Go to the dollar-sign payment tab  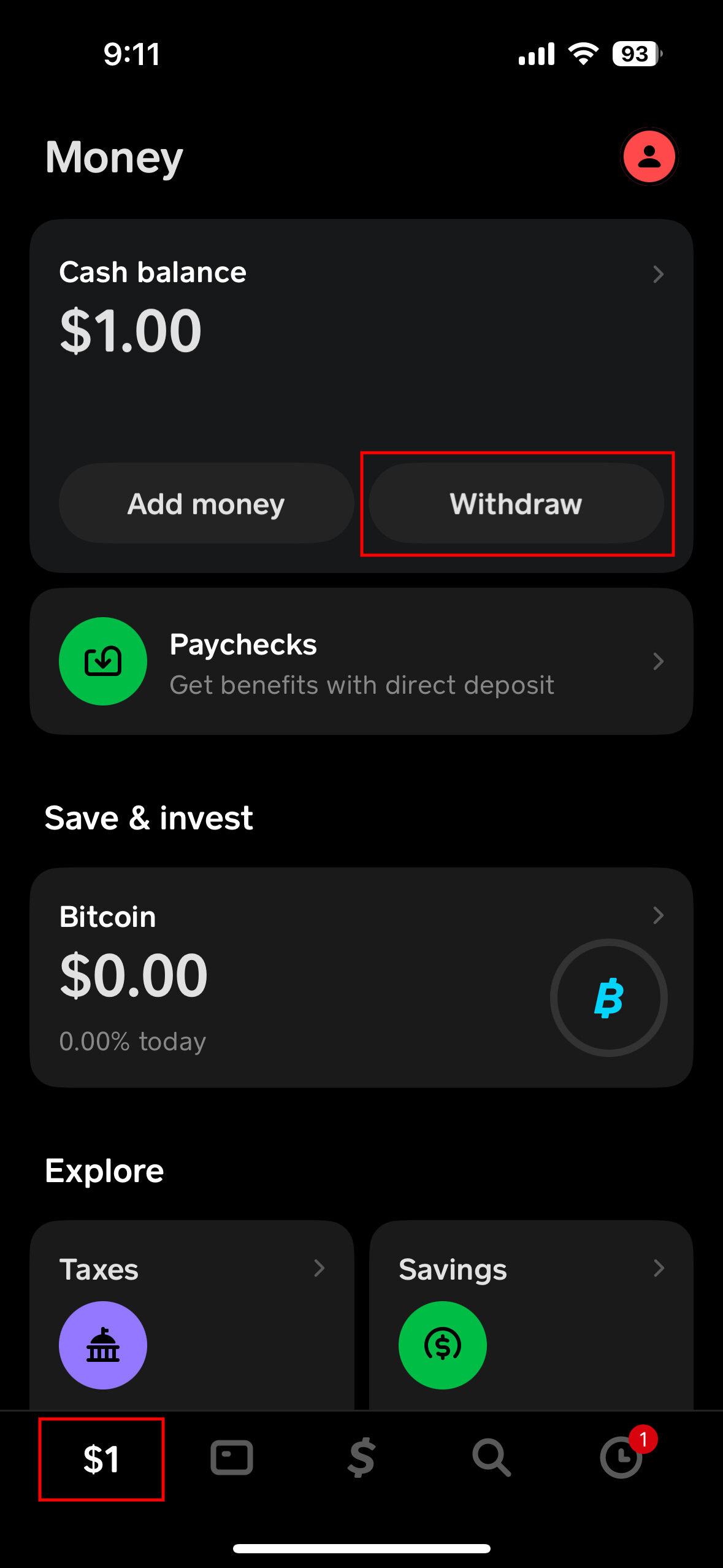pos(361,1458)
